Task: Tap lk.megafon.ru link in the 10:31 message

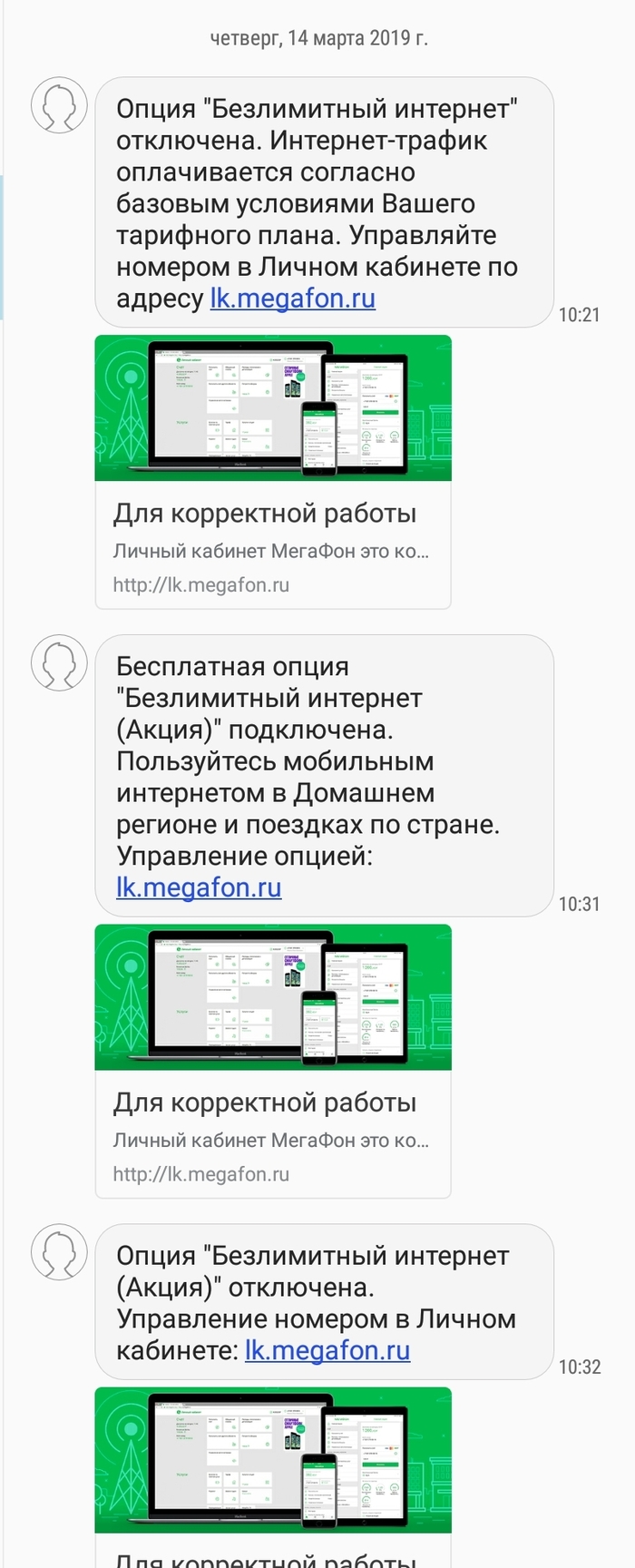Action: pyautogui.click(x=199, y=887)
